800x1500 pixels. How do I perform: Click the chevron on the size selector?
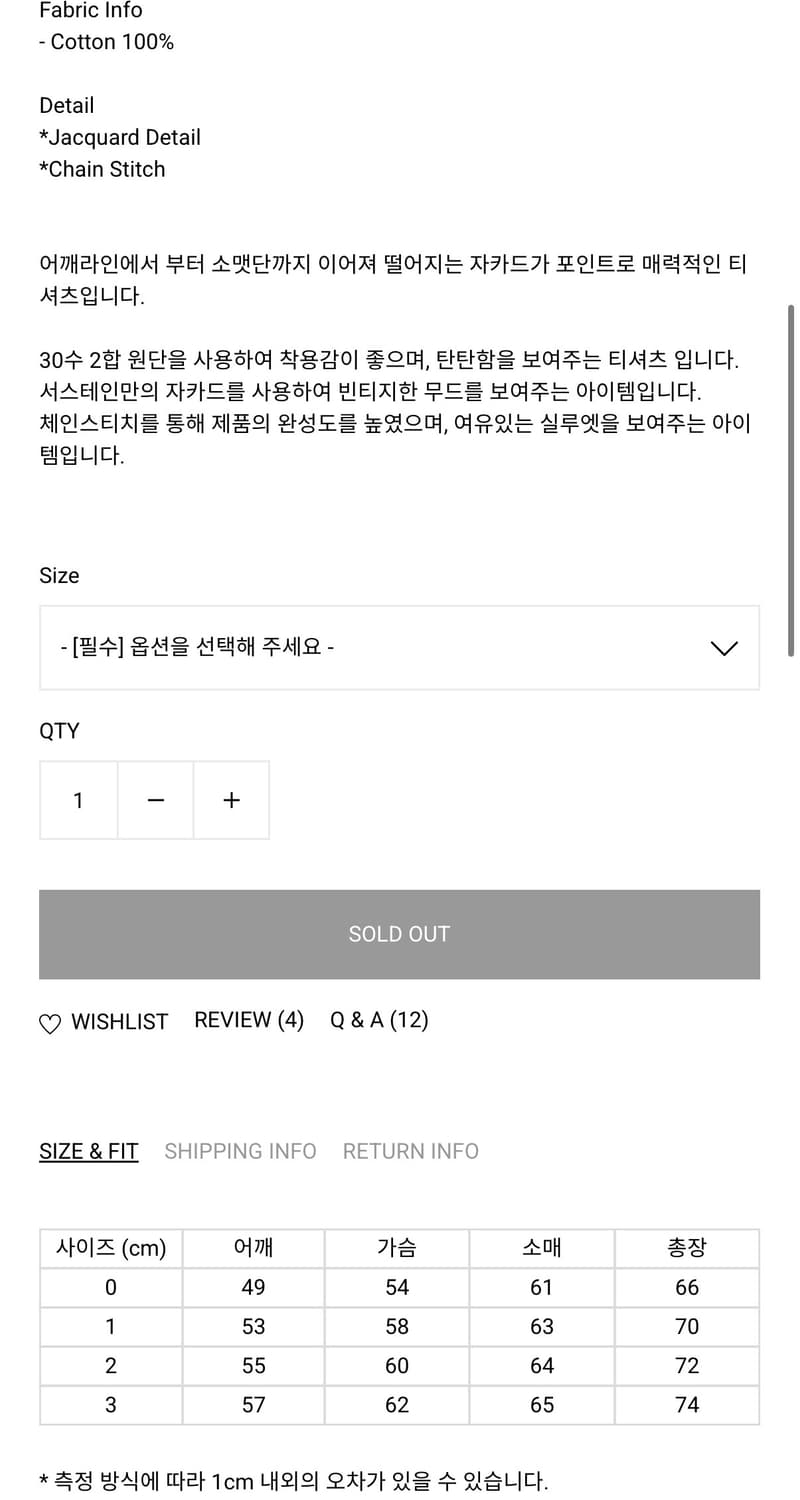pos(724,648)
